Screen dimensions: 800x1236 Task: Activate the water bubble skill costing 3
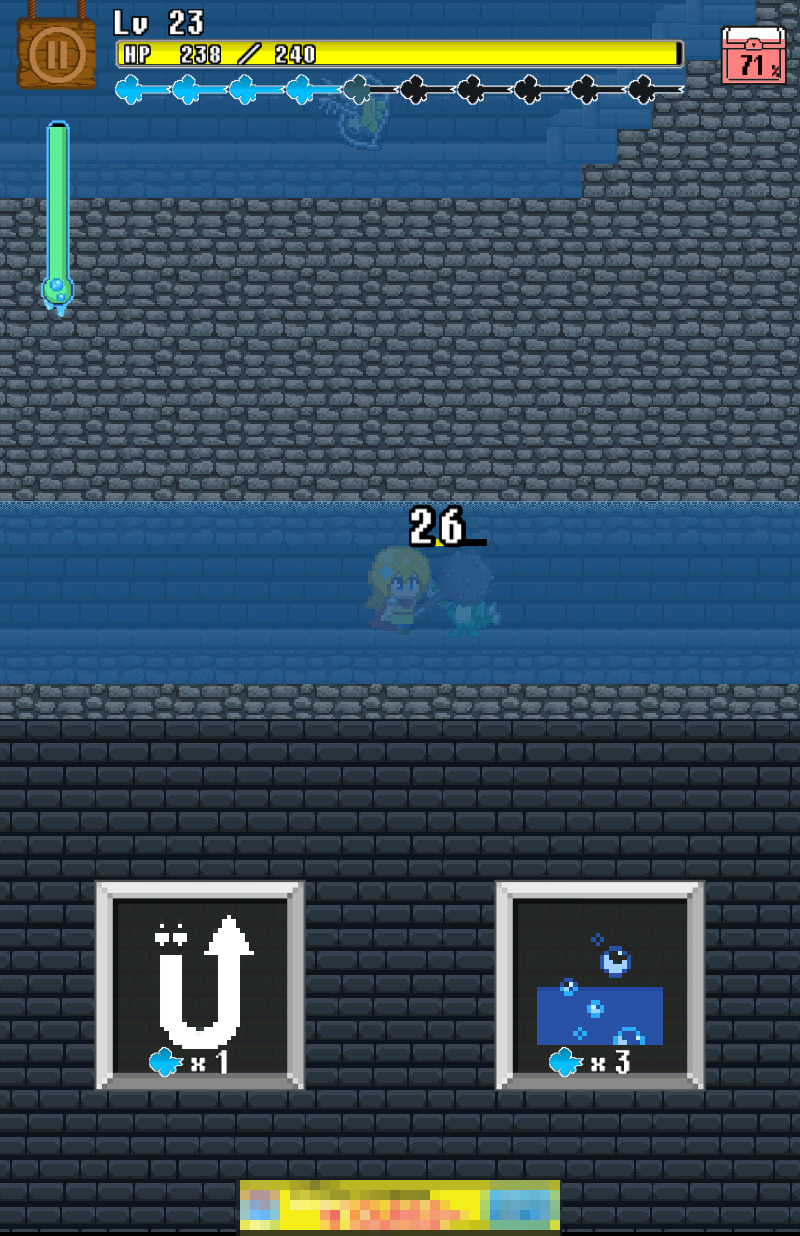coord(600,985)
